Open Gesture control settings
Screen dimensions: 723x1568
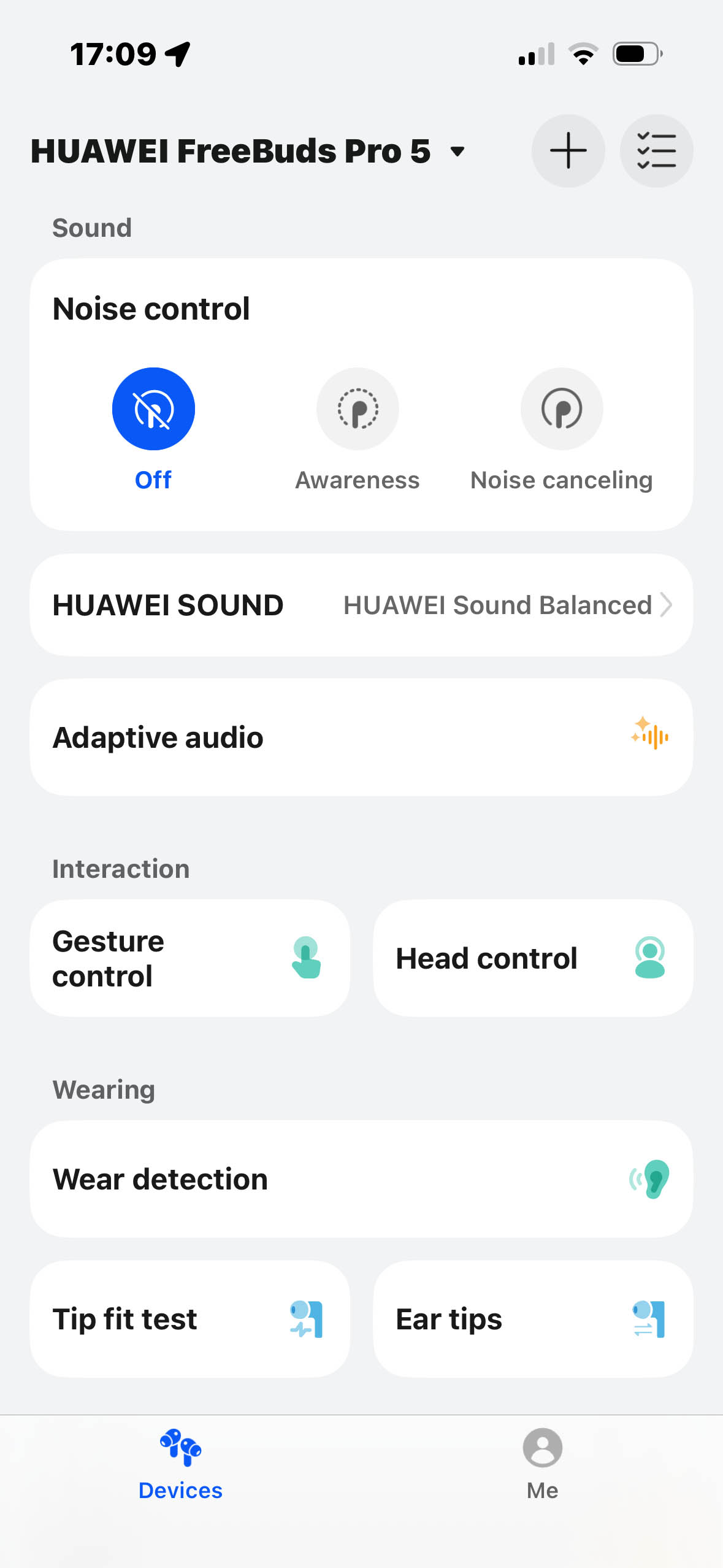tap(189, 958)
